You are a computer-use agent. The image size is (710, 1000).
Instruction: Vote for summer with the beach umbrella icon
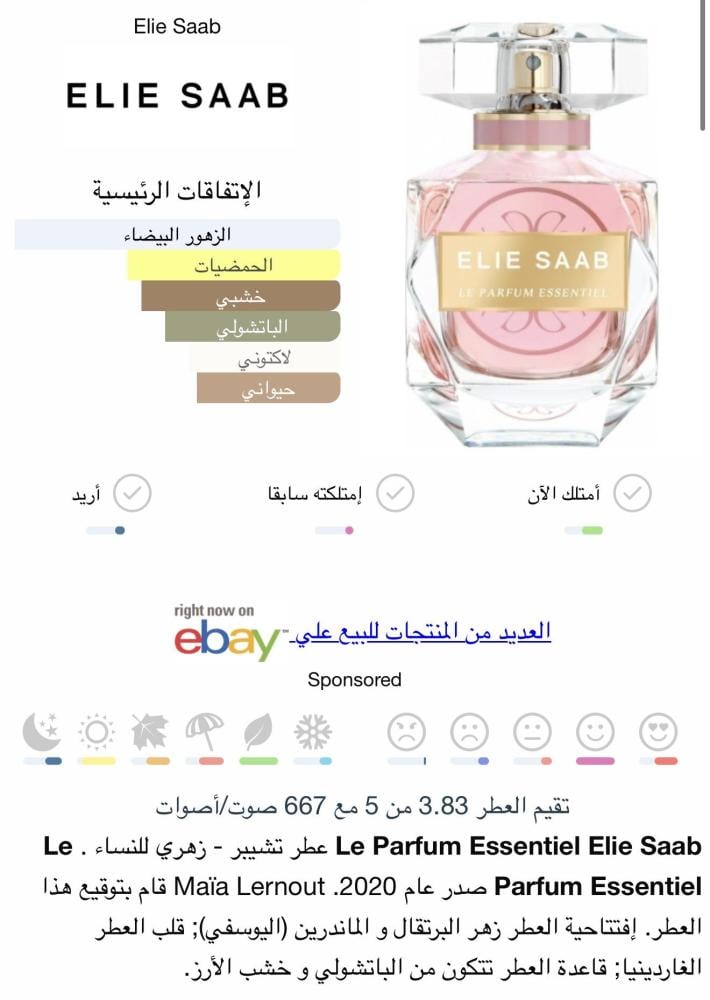[204, 734]
